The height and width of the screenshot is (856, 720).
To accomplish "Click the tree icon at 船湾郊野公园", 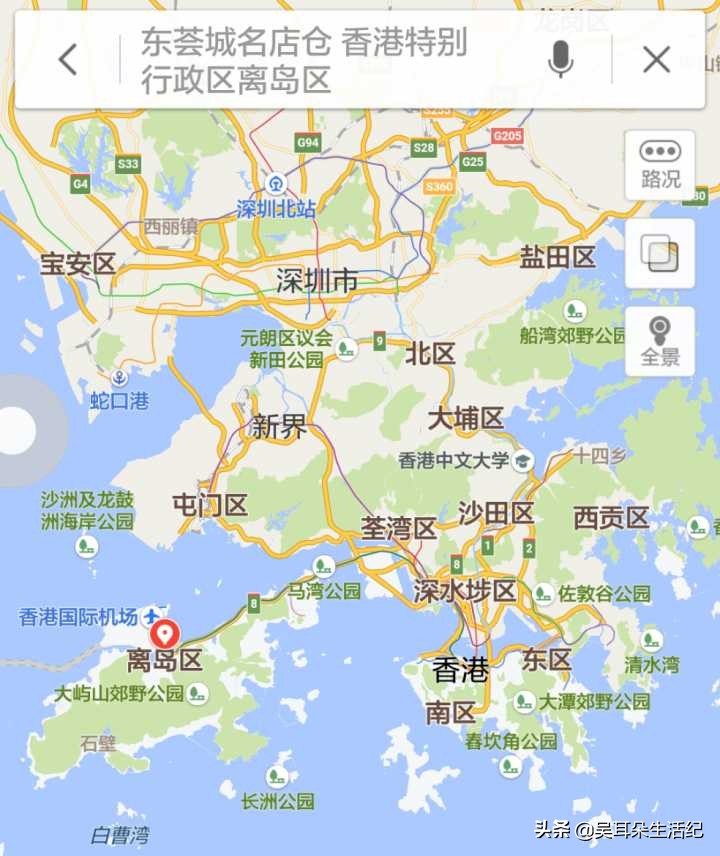I will click(572, 309).
